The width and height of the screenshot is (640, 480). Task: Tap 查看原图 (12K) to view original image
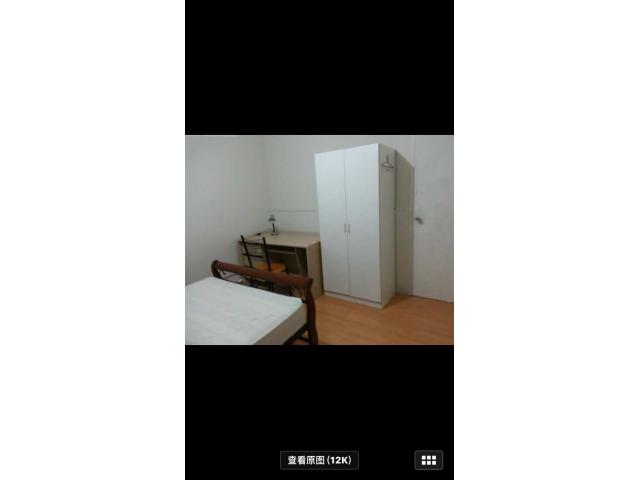click(319, 460)
